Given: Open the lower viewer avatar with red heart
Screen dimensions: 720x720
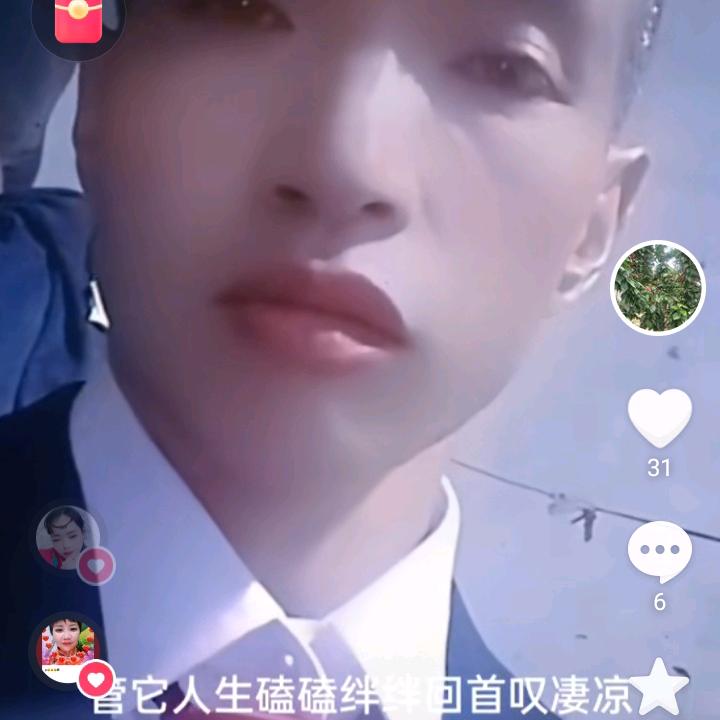Looking at the screenshot, I should click(68, 650).
